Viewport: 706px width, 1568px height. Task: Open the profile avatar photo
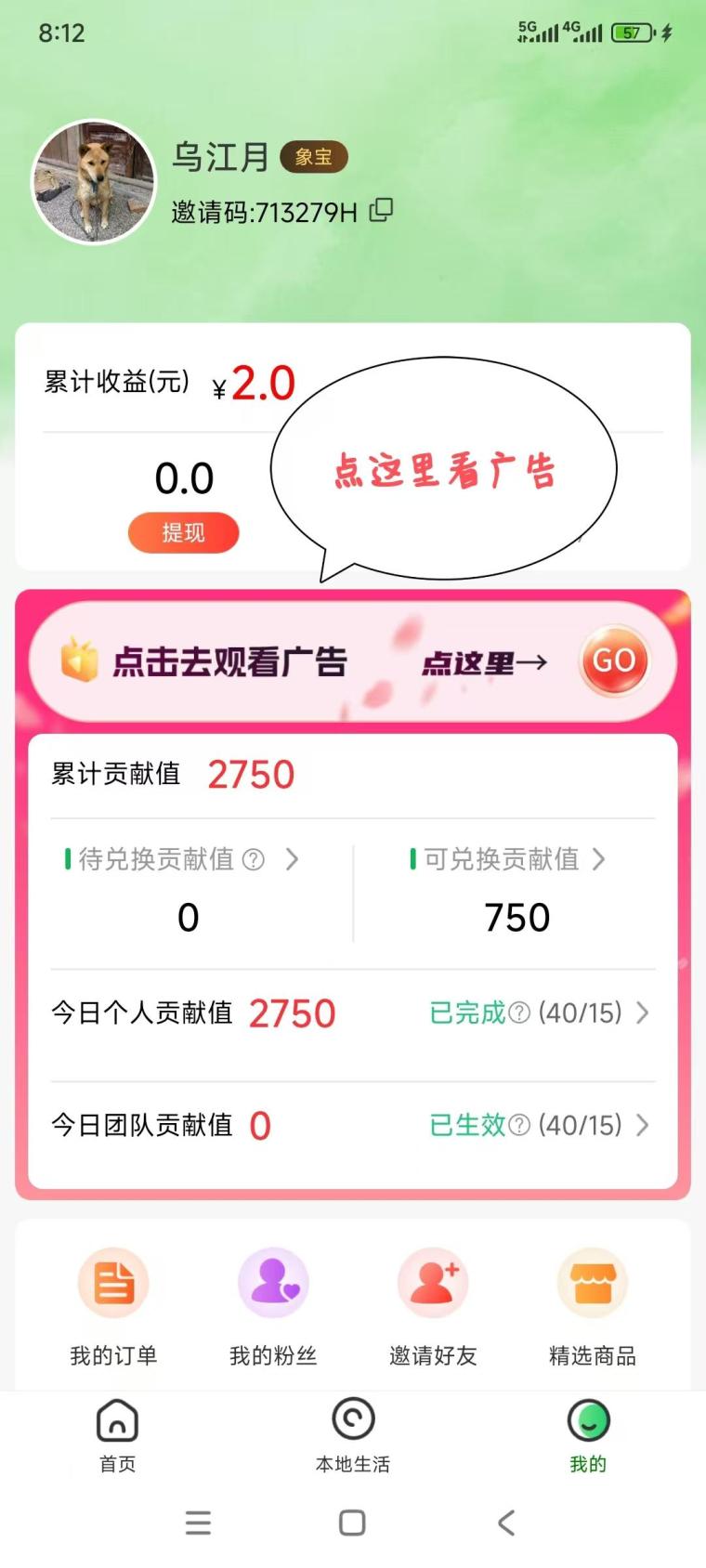click(94, 182)
